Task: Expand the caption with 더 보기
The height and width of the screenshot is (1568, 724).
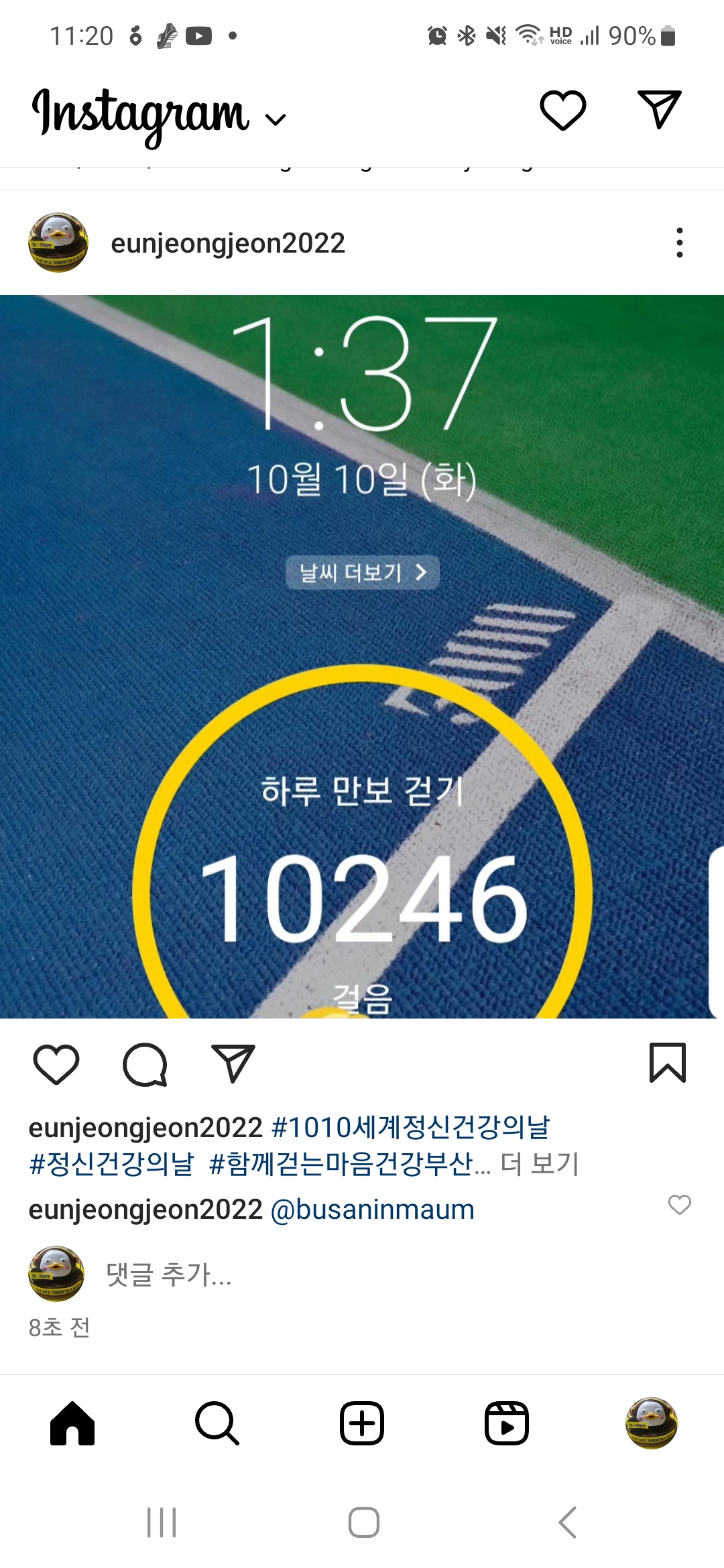Action: 540,1164
